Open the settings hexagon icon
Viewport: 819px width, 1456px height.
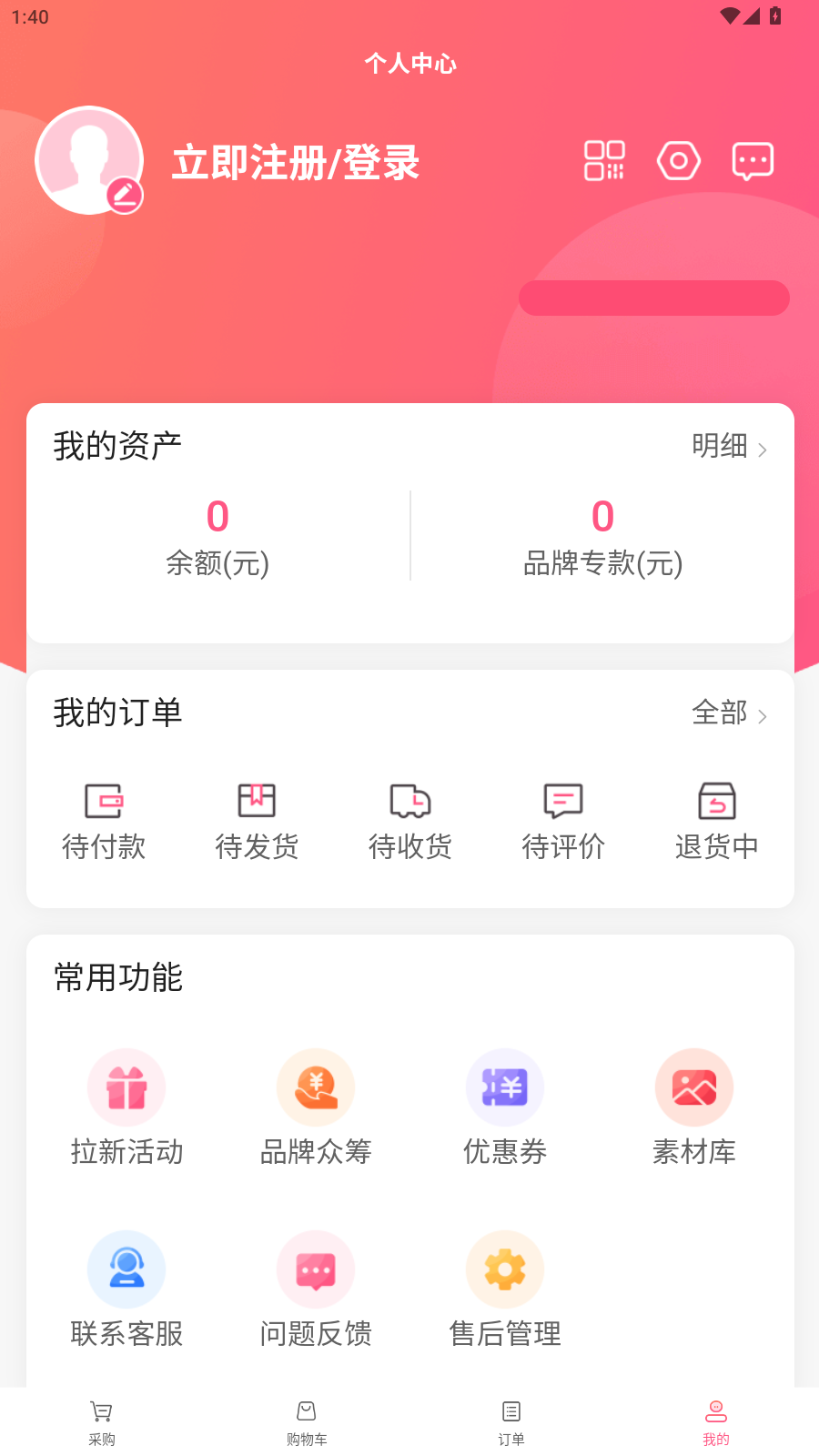[679, 161]
